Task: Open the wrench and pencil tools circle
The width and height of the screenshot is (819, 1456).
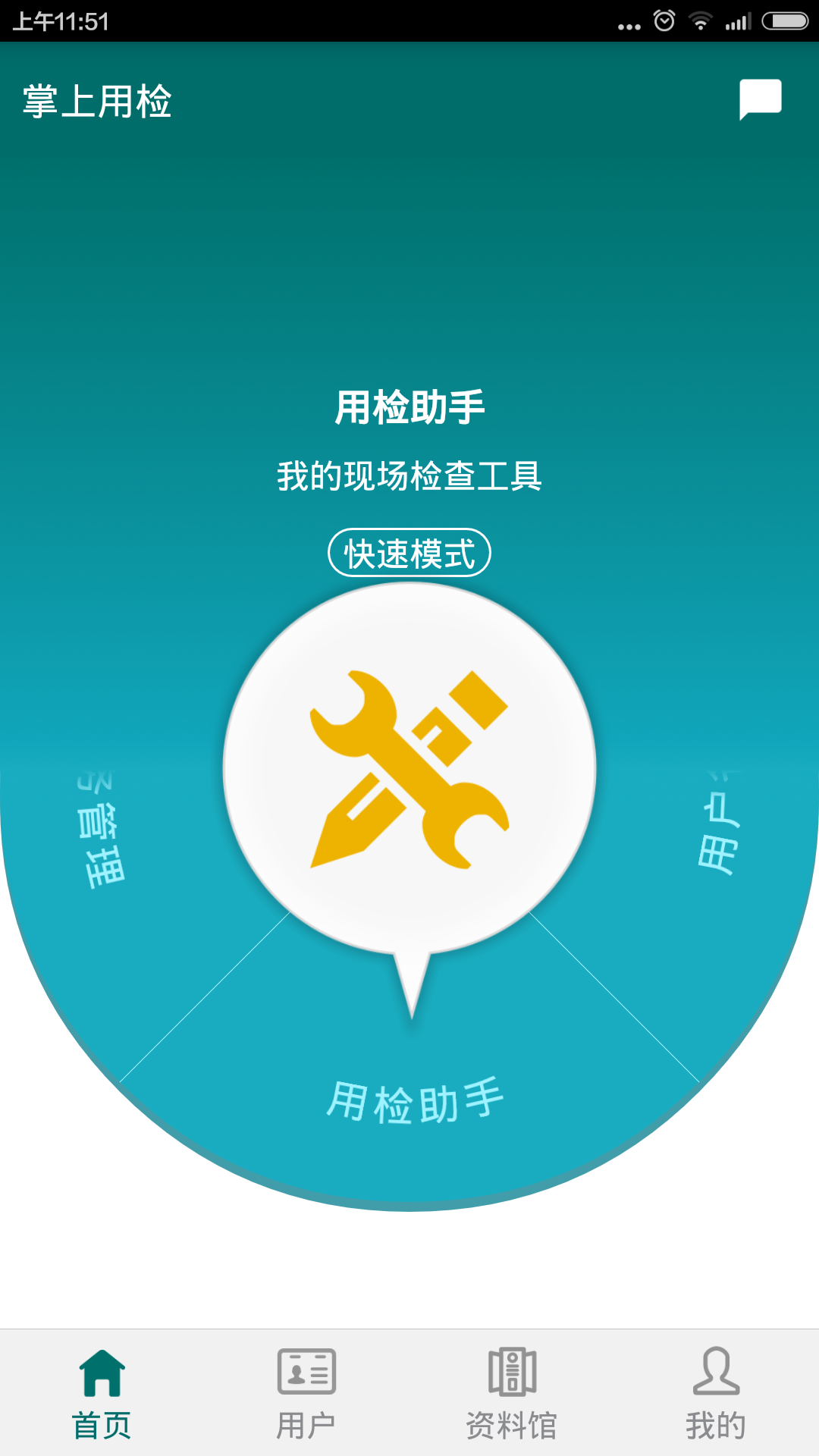Action: click(409, 768)
